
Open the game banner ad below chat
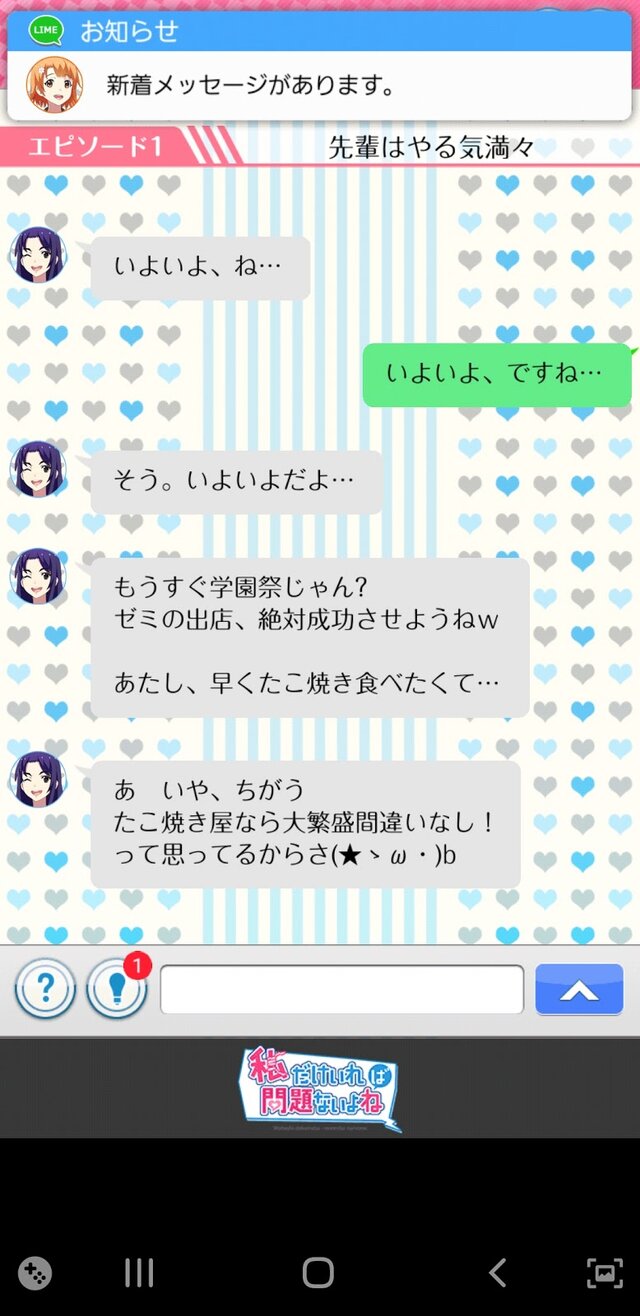click(x=320, y=1088)
